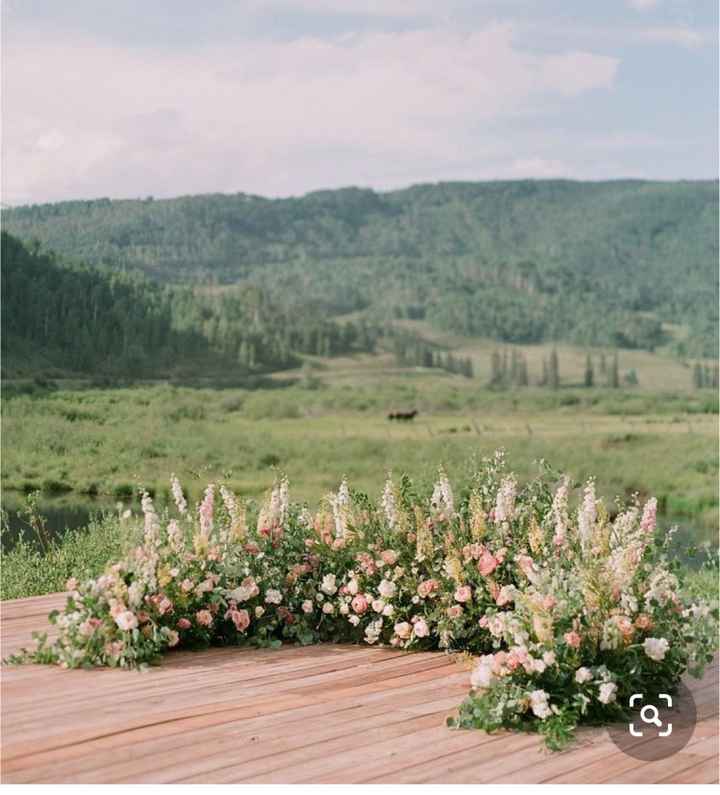This screenshot has height=795, width=720.
Task: Open visual search lens icon
Action: pyautogui.click(x=651, y=715)
